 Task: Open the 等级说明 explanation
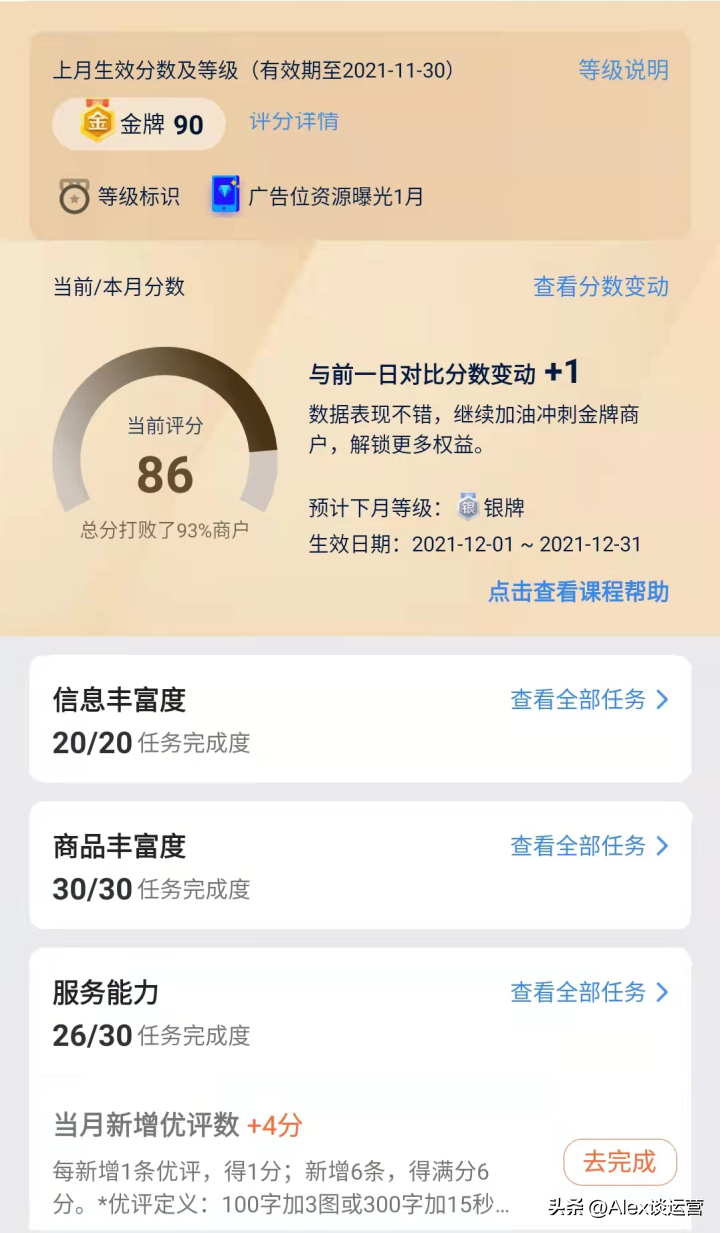click(622, 70)
